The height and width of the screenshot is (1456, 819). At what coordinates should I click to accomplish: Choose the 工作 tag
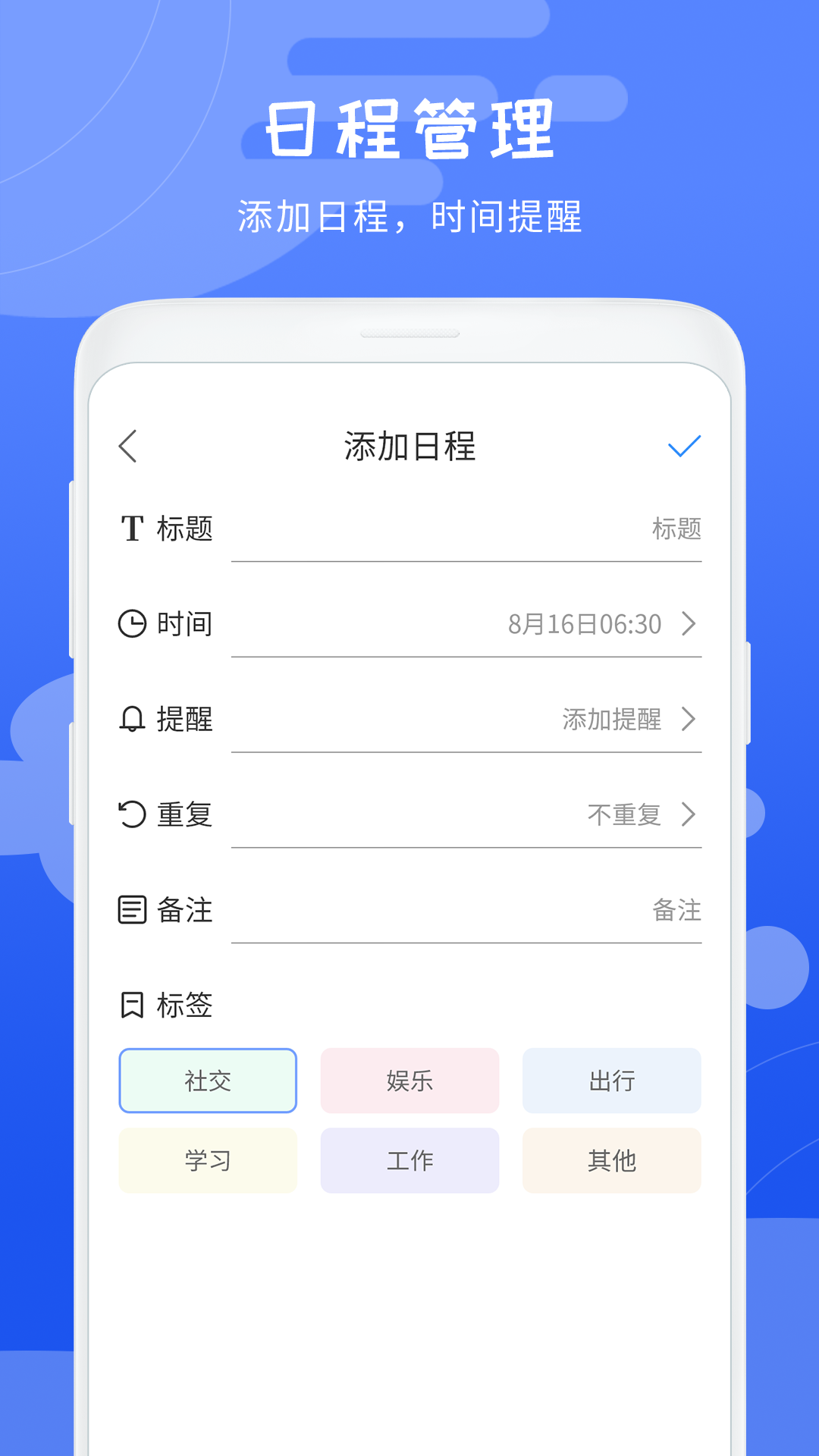click(x=409, y=1160)
